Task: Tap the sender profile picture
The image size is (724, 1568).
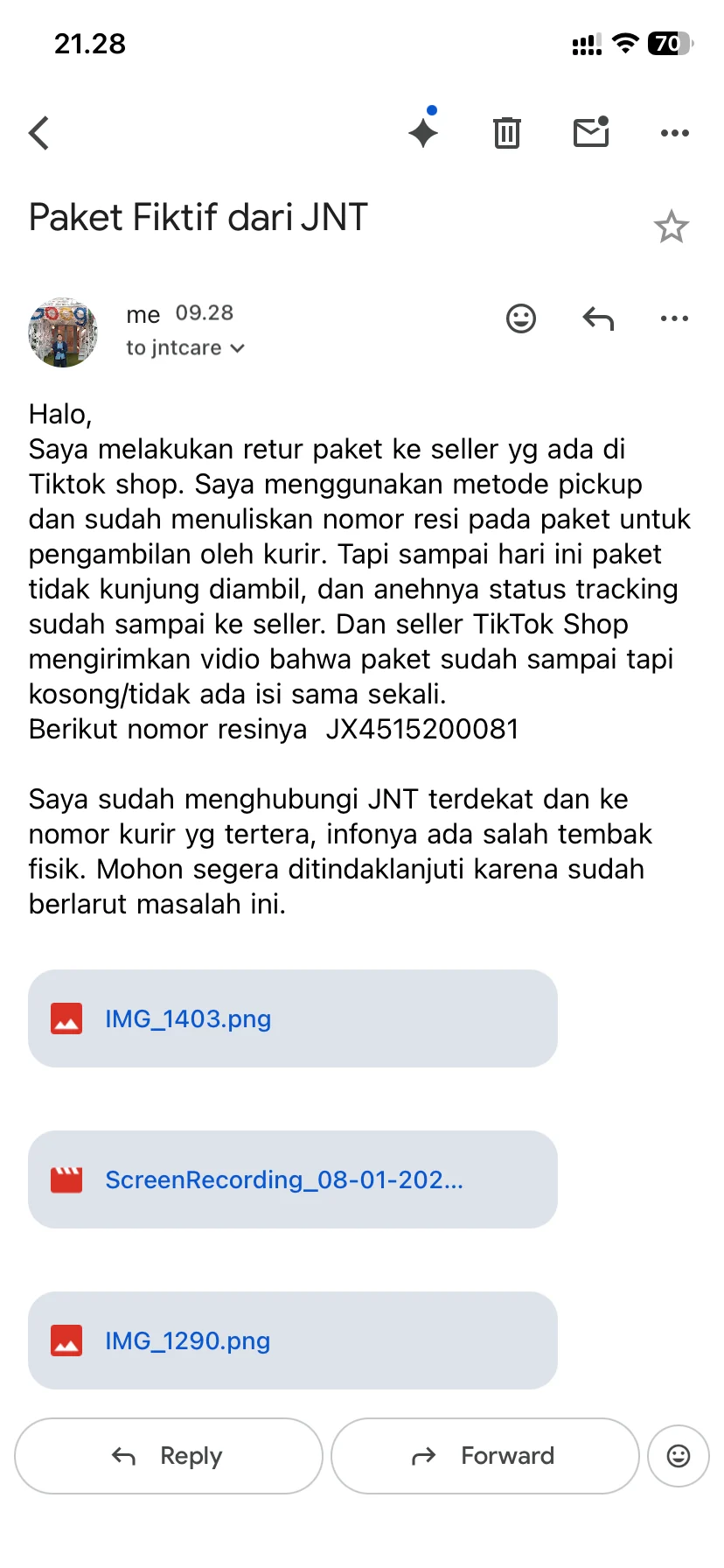Action: 63,332
